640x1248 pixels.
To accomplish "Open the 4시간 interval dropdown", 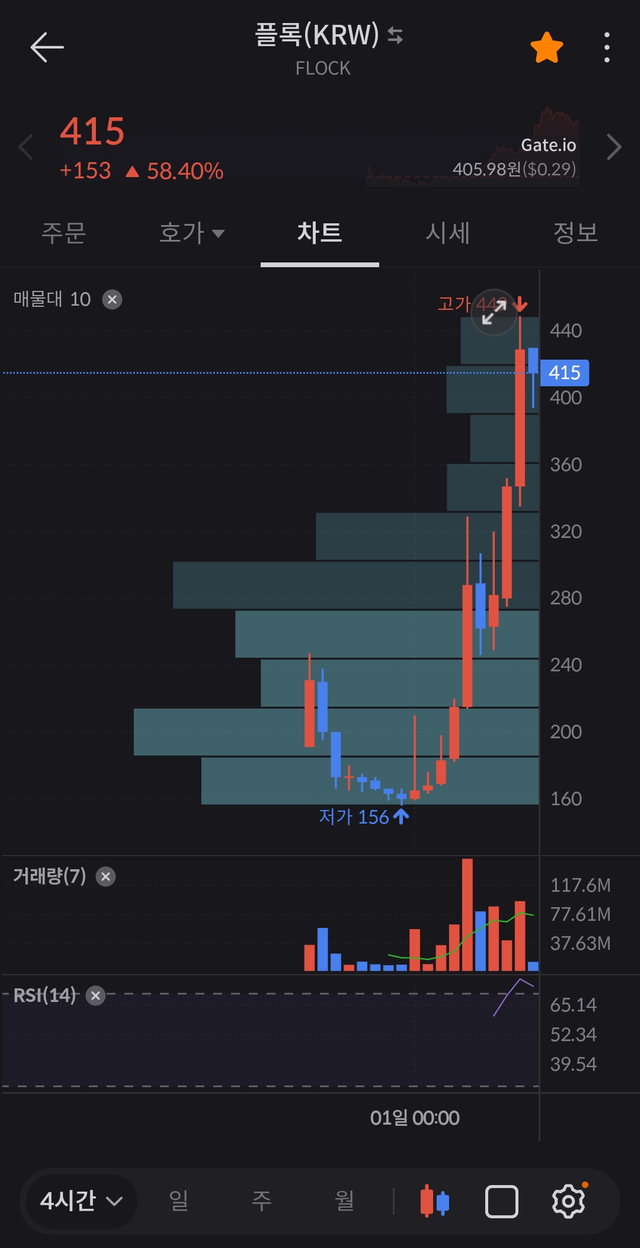I will click(x=82, y=1201).
